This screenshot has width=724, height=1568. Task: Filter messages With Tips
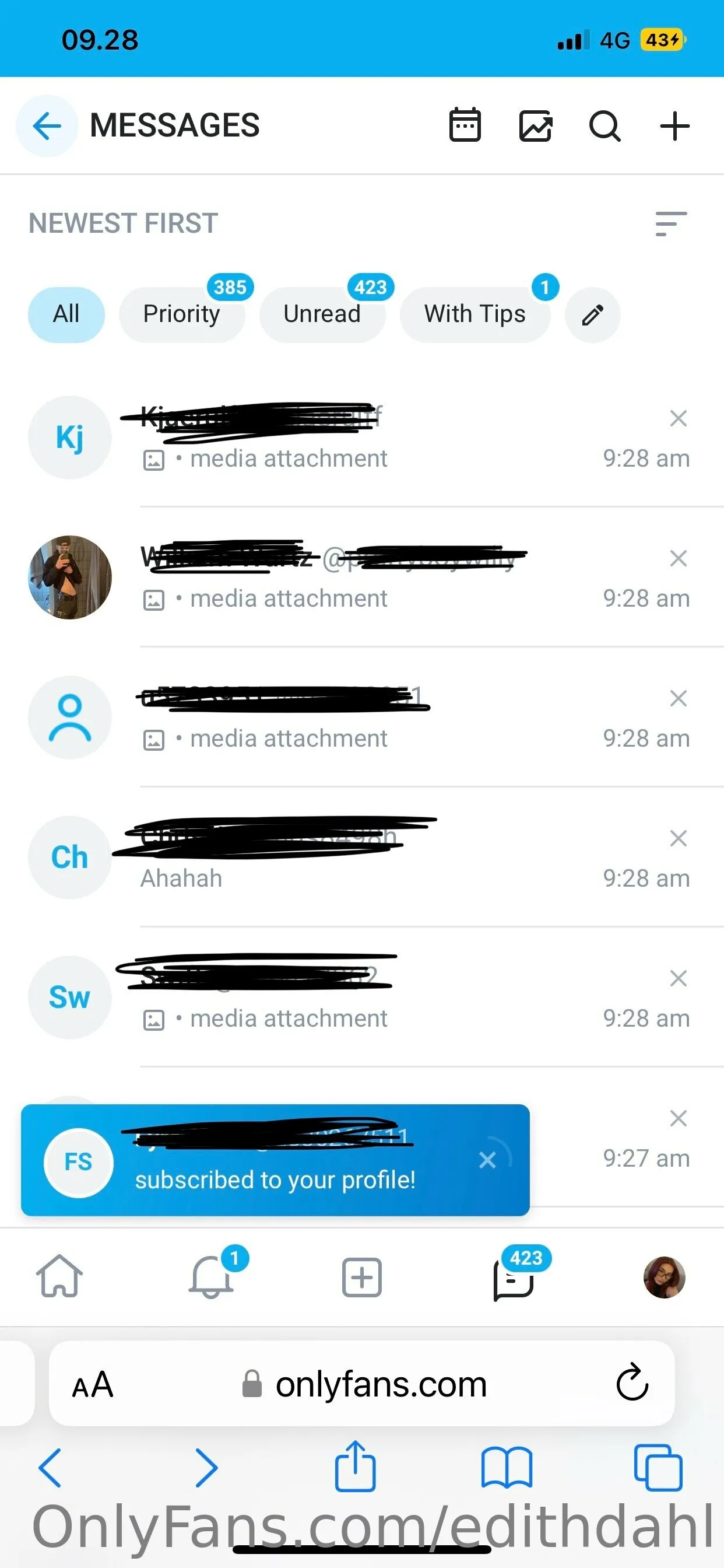(475, 314)
